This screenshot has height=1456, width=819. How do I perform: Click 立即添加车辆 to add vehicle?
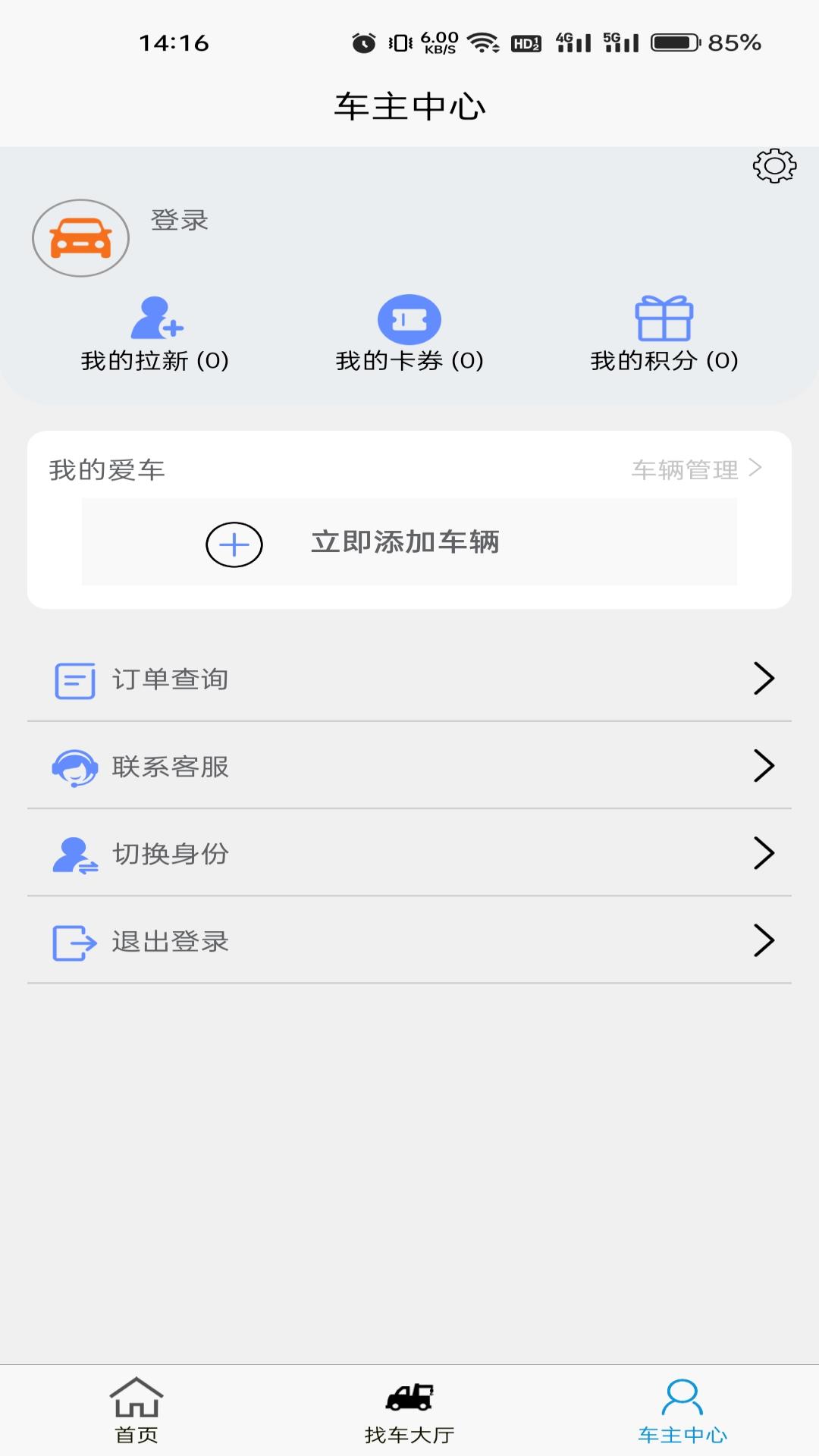tap(406, 543)
